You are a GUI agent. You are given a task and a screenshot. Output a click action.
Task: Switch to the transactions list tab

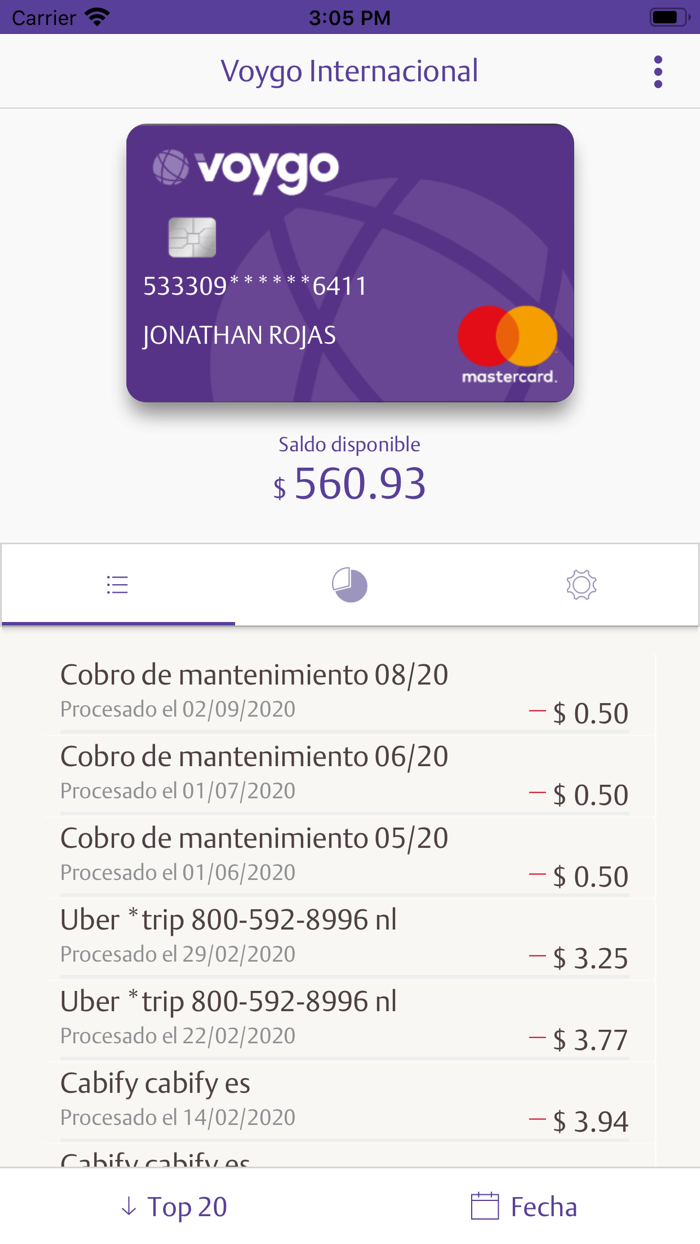(118, 585)
